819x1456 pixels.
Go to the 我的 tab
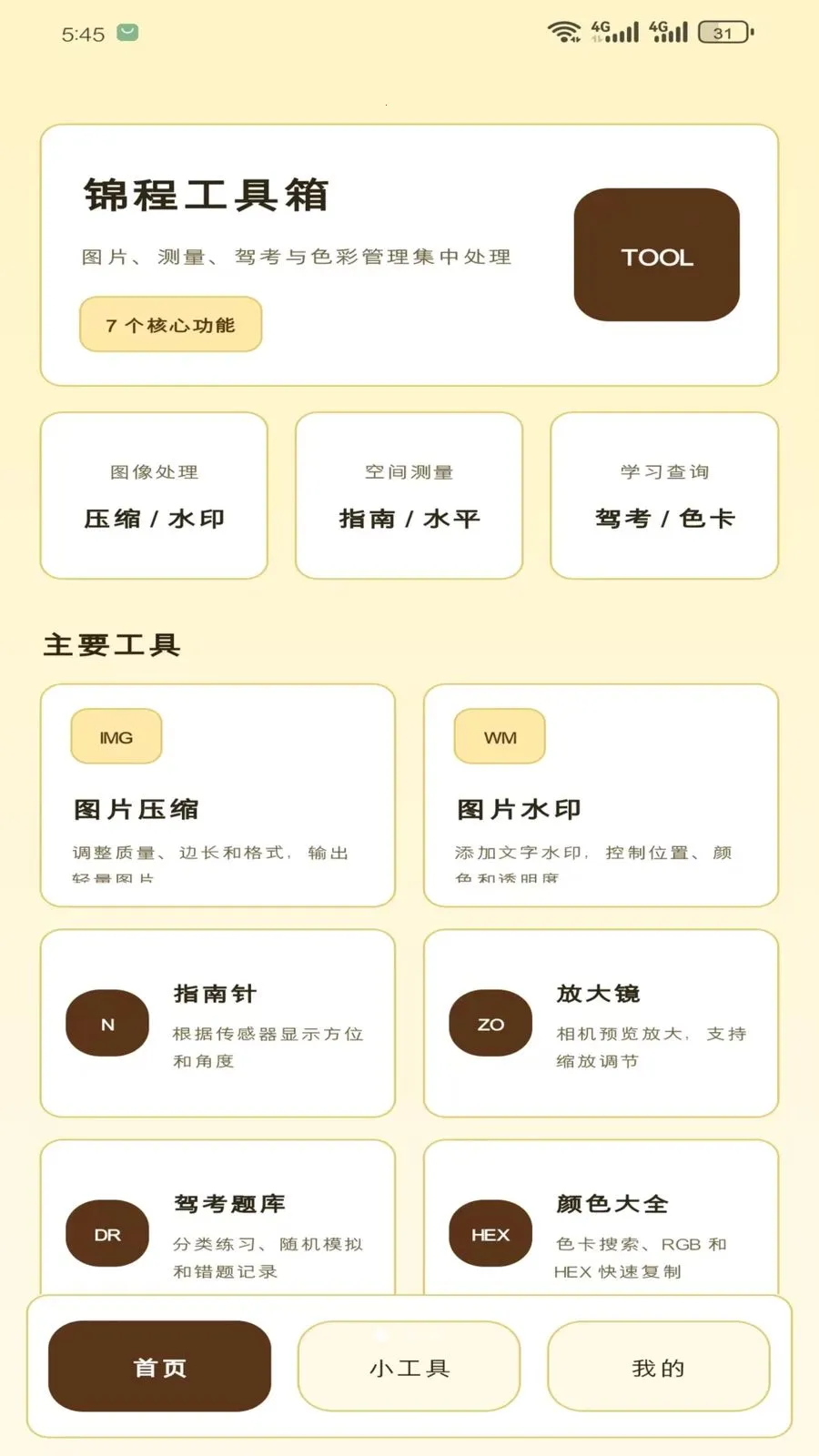pos(659,1366)
